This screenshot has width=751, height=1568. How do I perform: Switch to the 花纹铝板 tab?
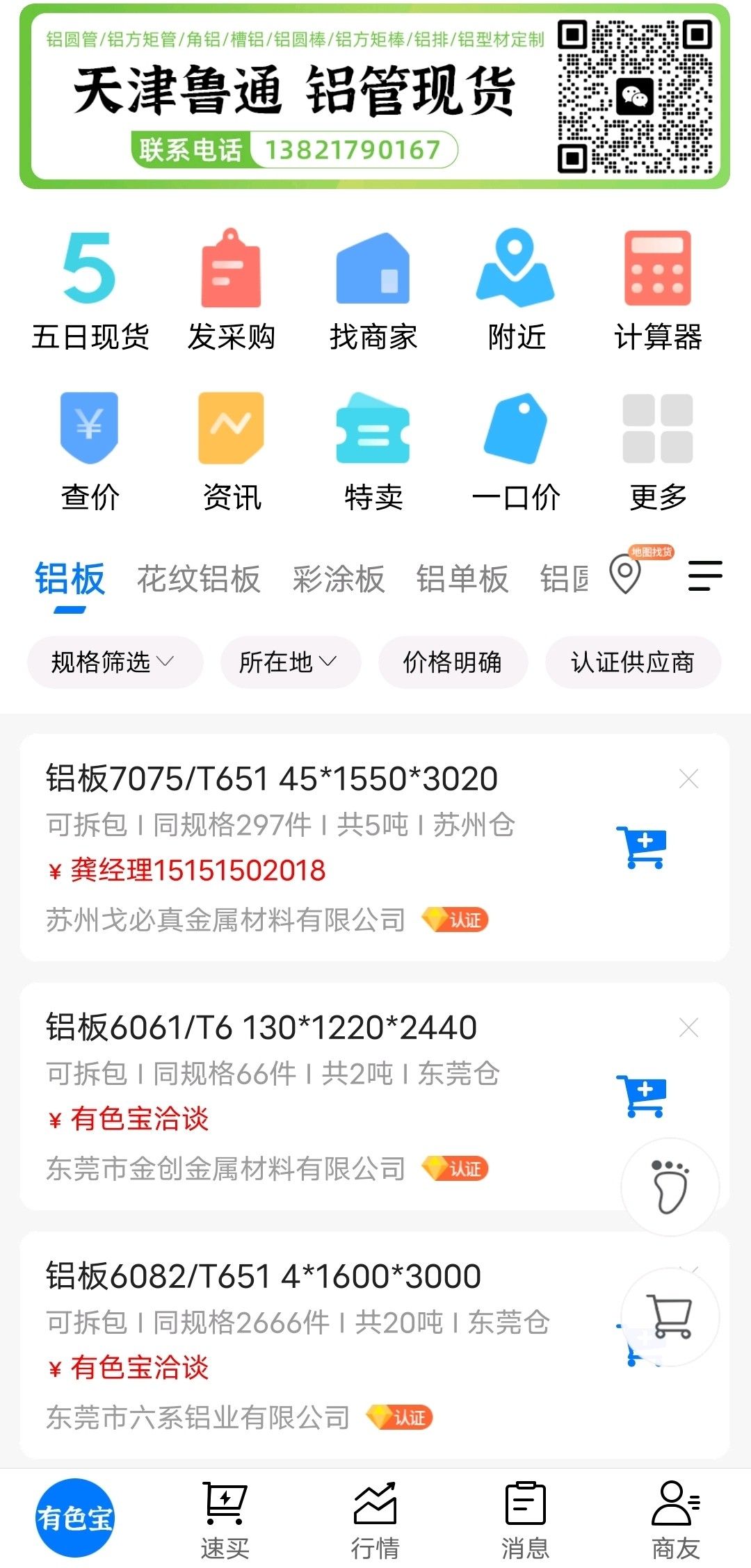tap(199, 578)
